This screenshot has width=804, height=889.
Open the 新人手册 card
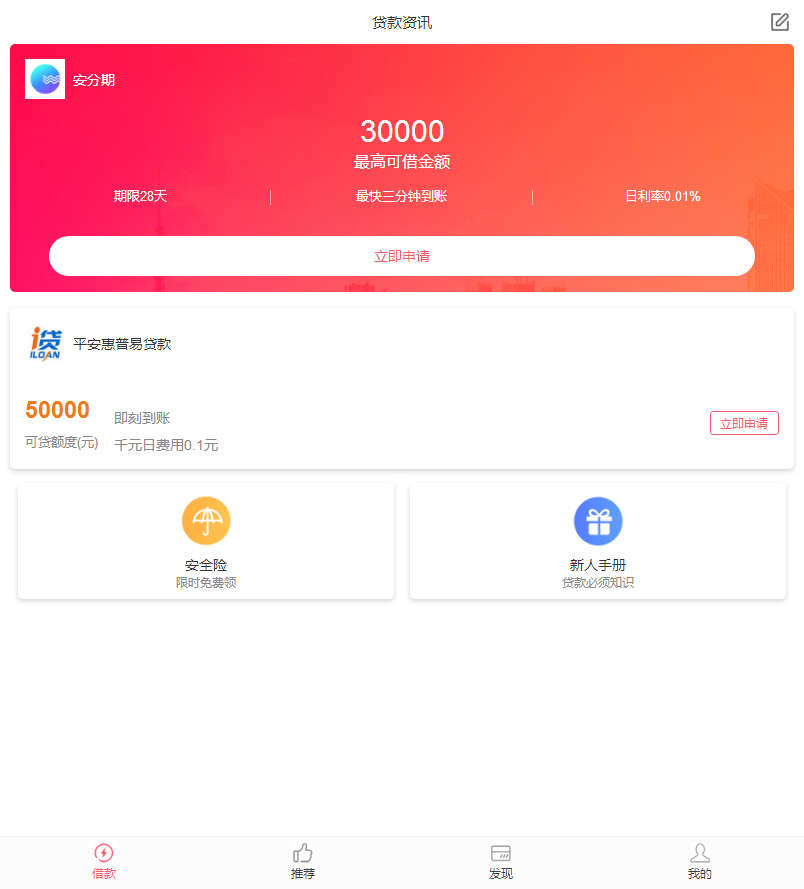tap(598, 541)
